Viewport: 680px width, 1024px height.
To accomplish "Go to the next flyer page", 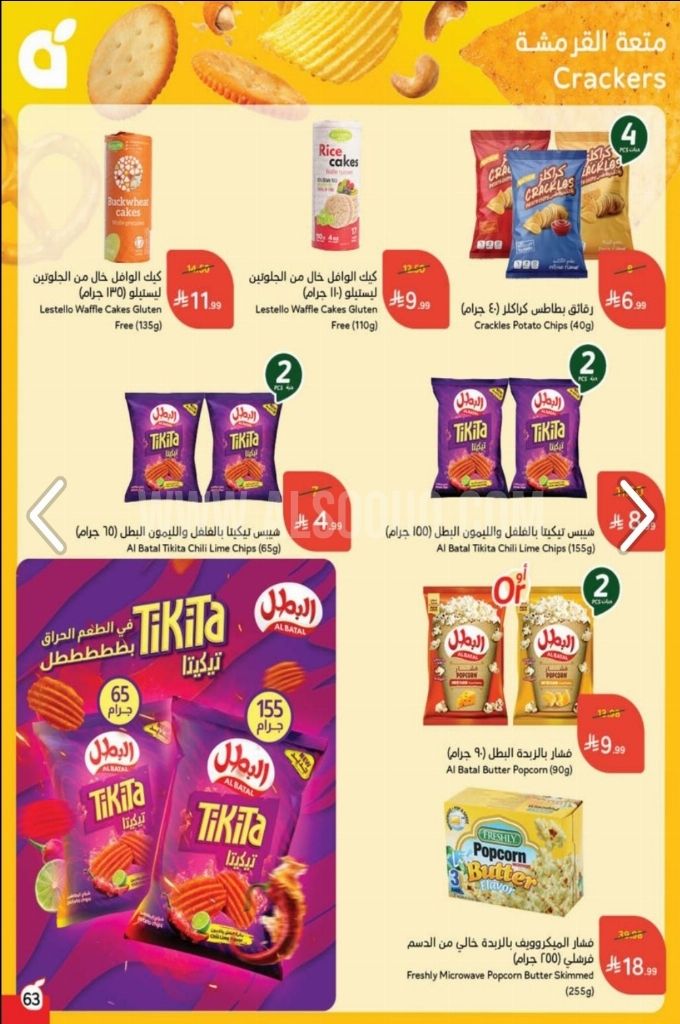I will 636,515.
